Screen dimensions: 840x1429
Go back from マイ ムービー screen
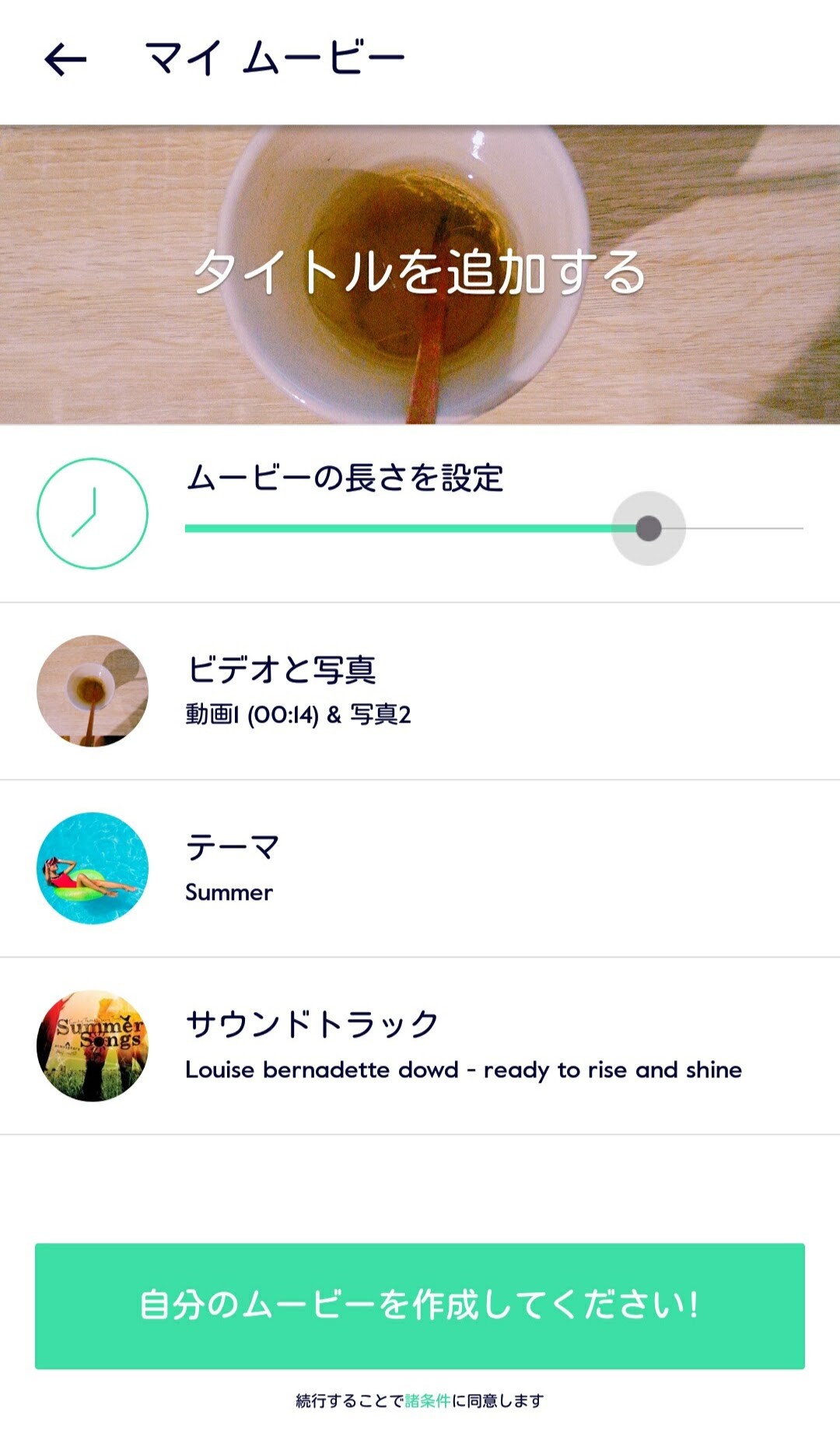pos(65,60)
